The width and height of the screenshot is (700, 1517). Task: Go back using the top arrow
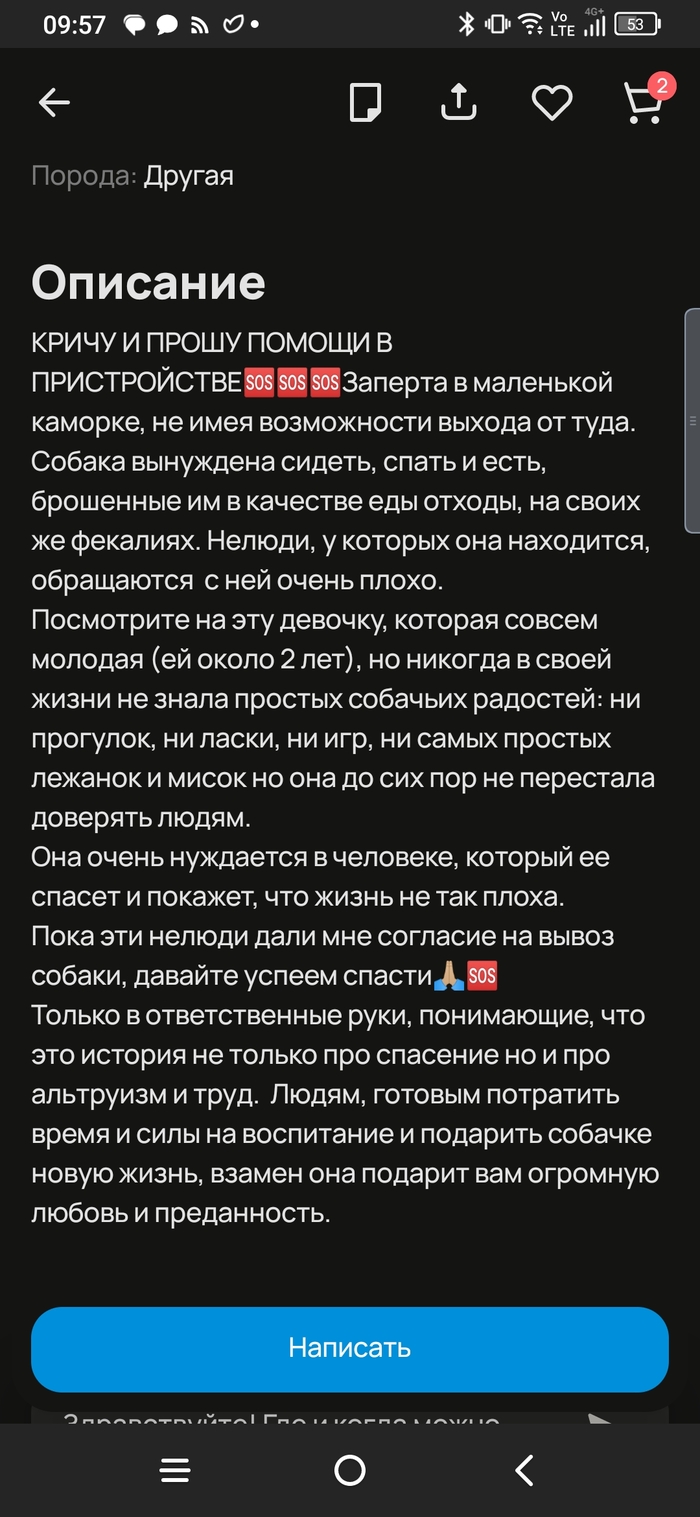(x=54, y=102)
